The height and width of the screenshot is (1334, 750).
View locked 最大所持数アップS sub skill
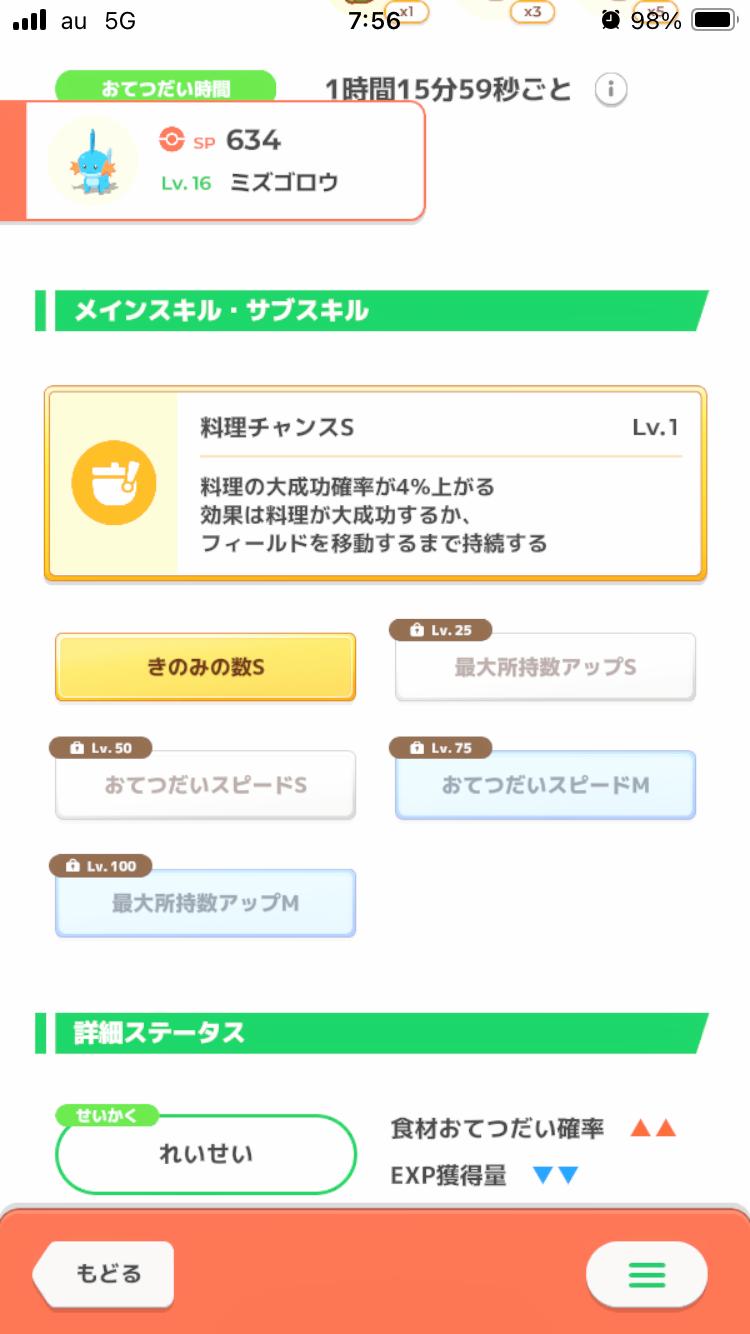(x=545, y=667)
